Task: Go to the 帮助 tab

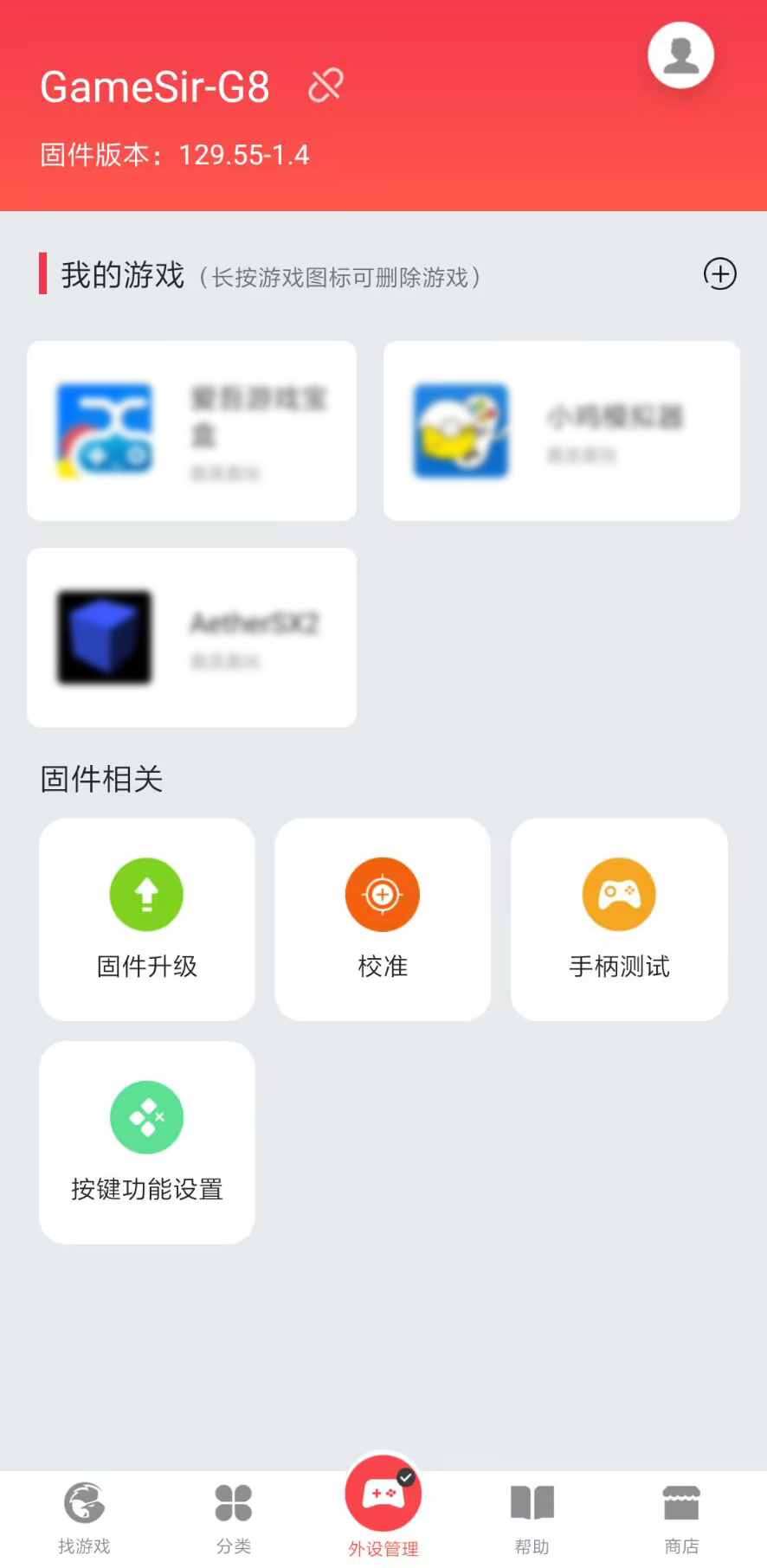Action: click(x=532, y=1516)
